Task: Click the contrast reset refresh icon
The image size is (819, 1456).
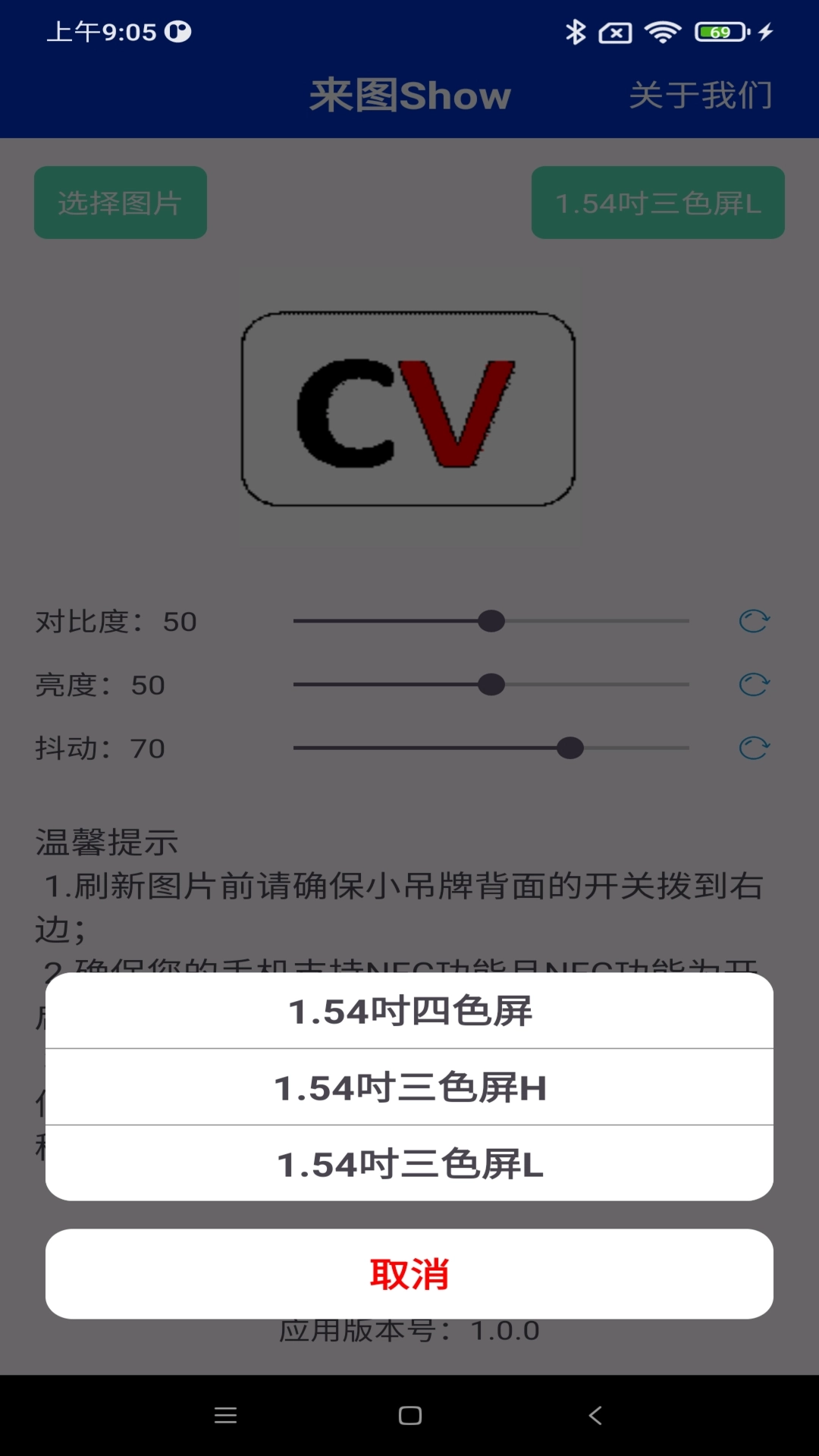Action: [755, 620]
